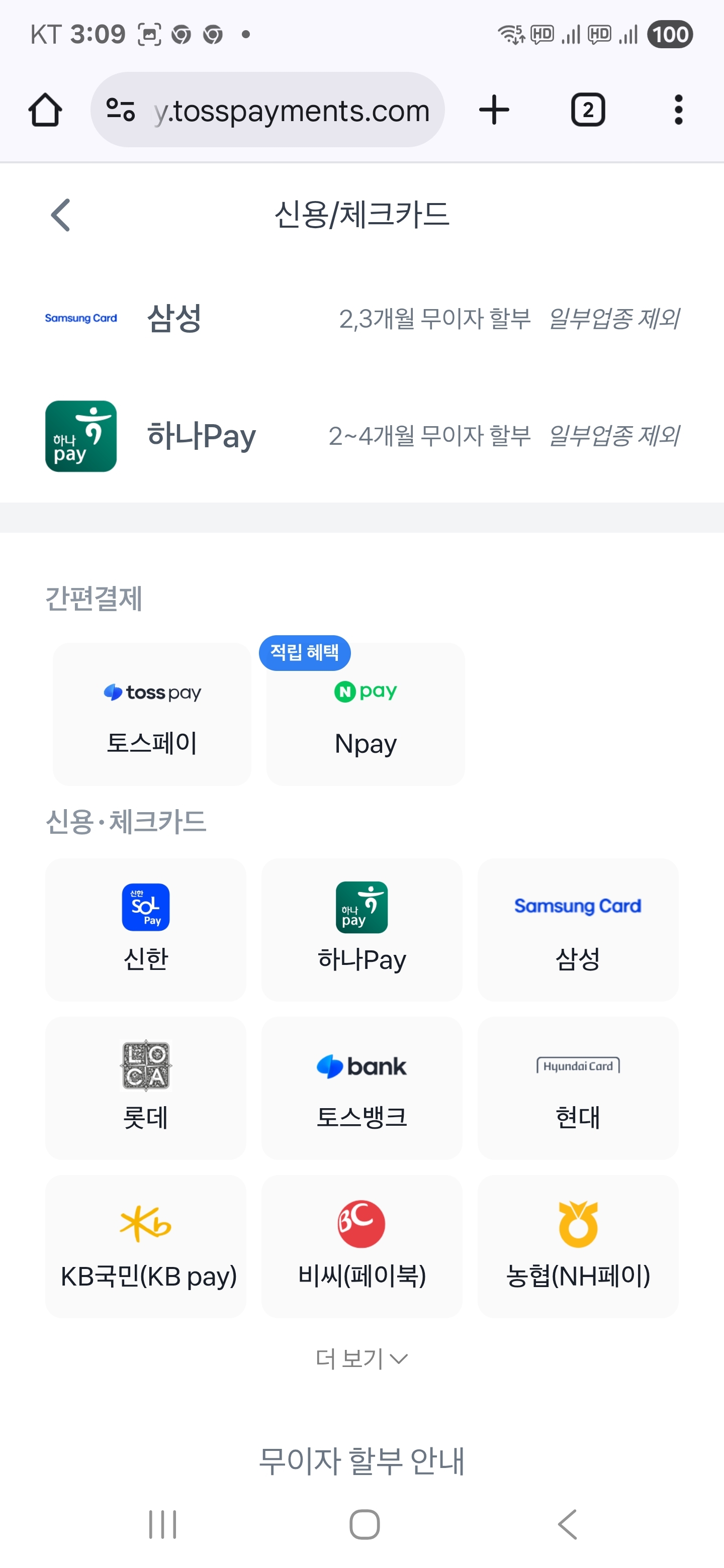Show the open tabs switcher
This screenshot has height=1568, width=724.
(588, 110)
